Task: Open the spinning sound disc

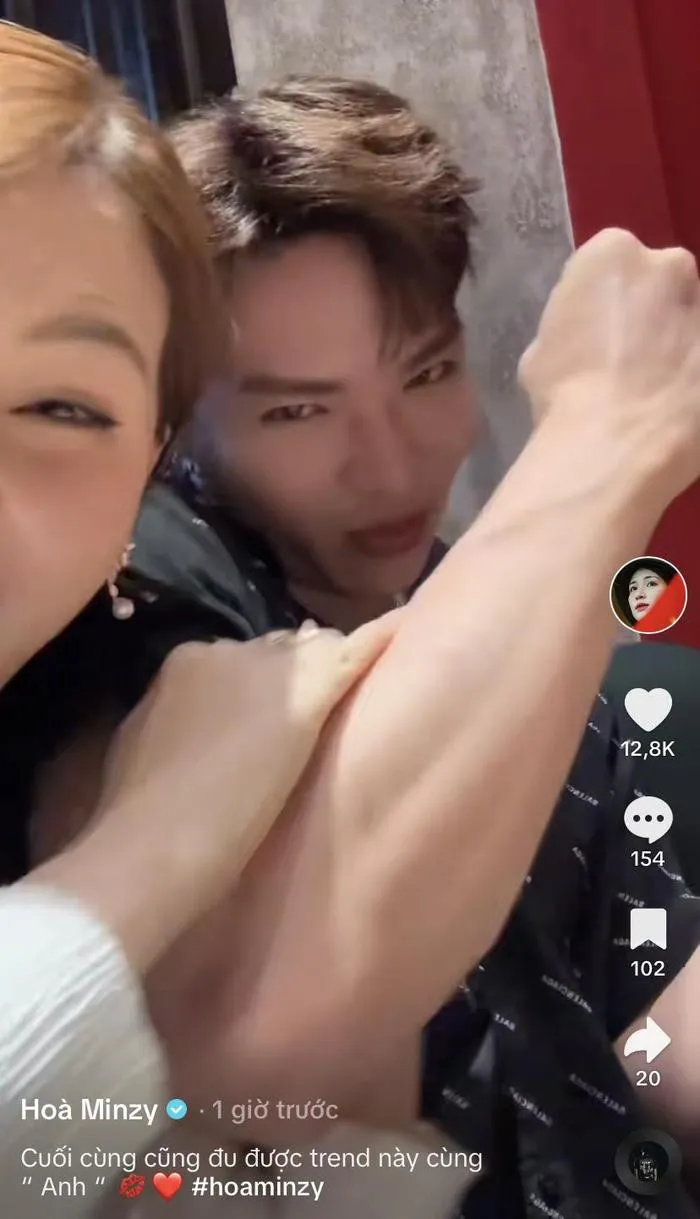Action: [x=648, y=1162]
